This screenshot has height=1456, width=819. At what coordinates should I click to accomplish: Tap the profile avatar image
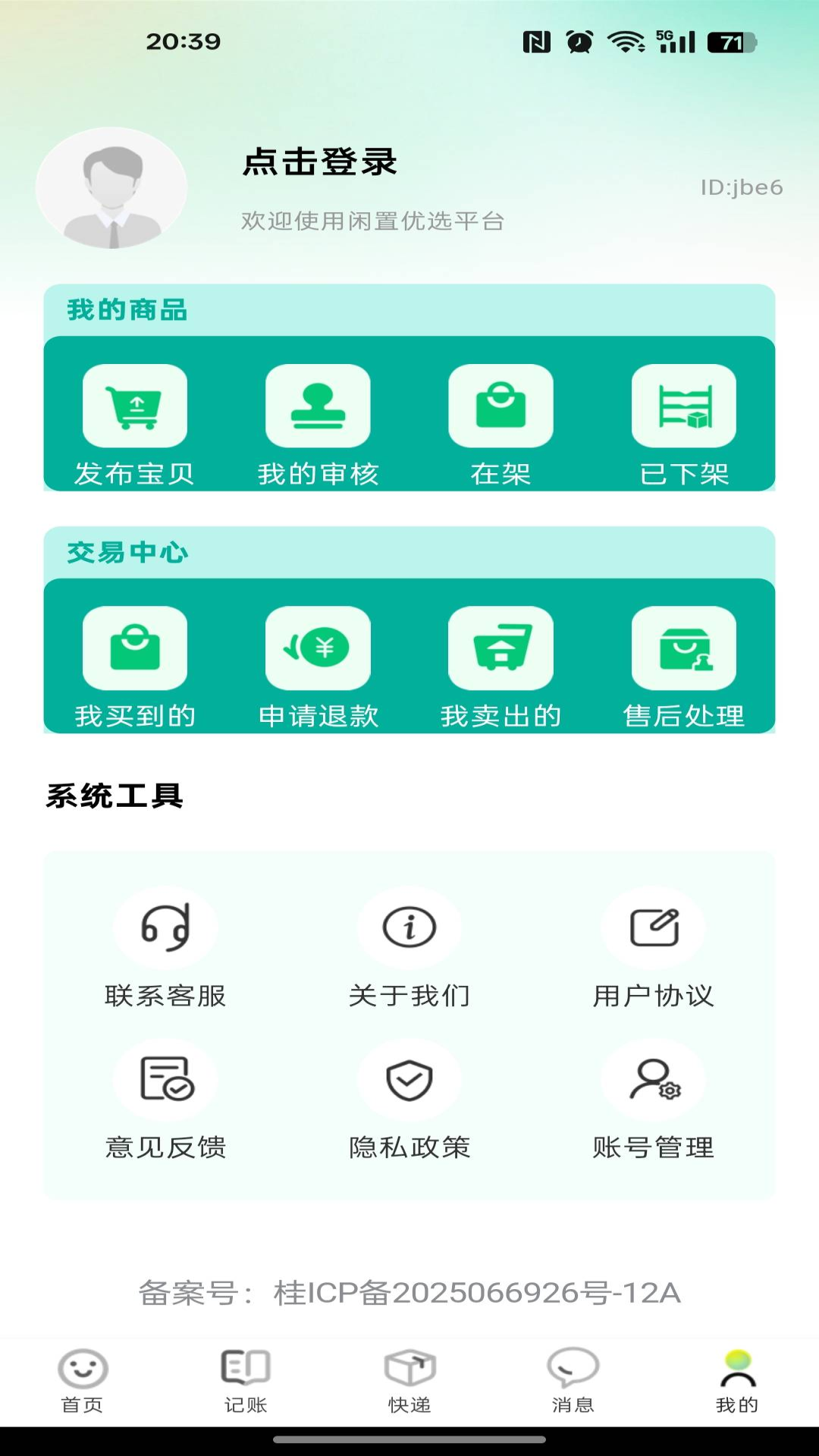click(x=111, y=188)
